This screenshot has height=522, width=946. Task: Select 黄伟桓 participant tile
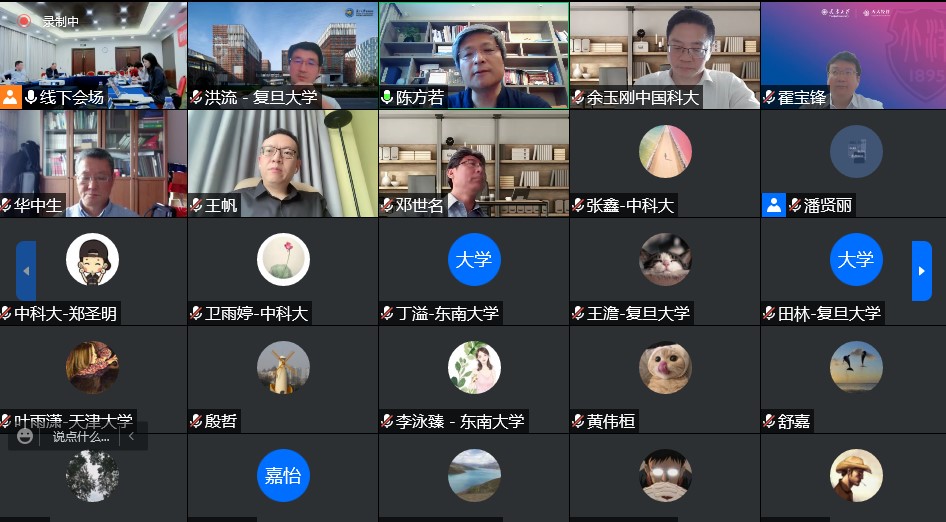664,376
